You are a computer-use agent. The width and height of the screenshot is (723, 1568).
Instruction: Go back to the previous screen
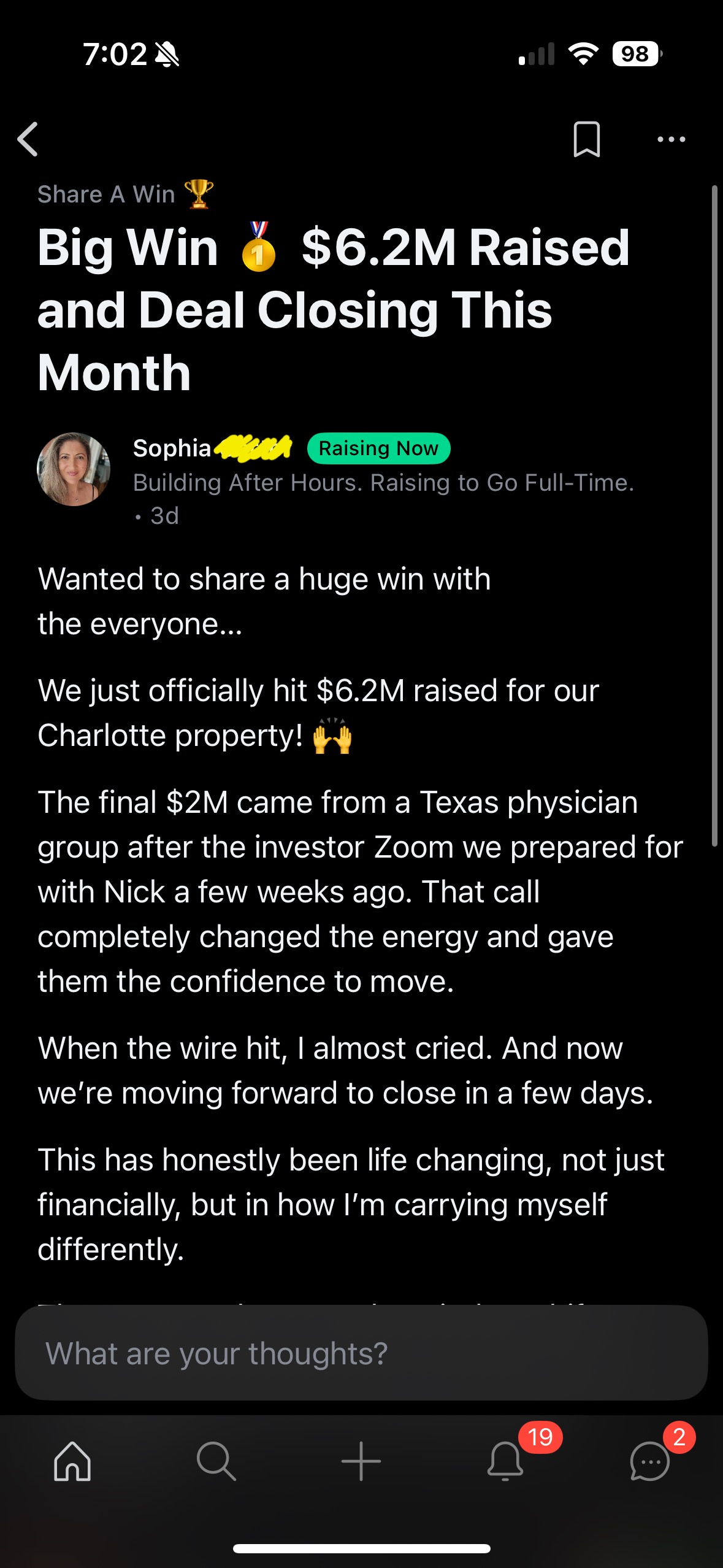pyautogui.click(x=28, y=139)
